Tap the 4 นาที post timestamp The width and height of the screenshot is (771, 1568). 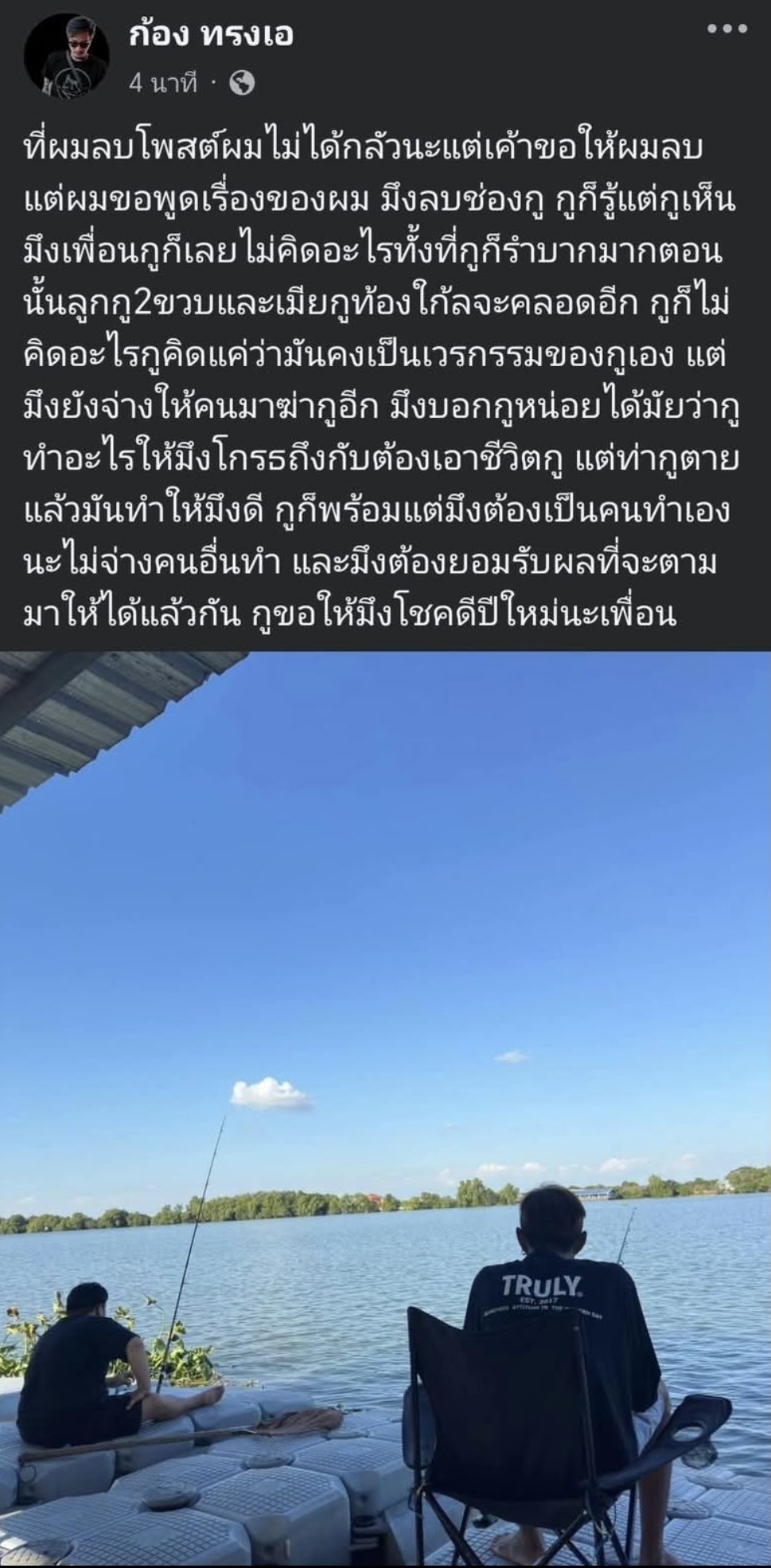163,82
